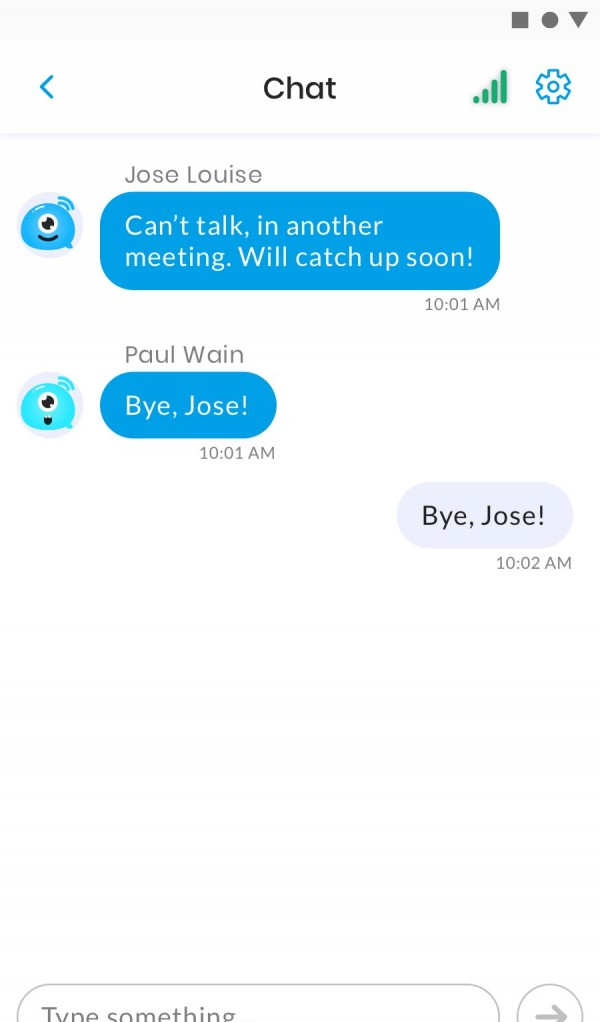Open Jose Louise's avatar
The width and height of the screenshot is (600, 1022).
tap(49, 224)
